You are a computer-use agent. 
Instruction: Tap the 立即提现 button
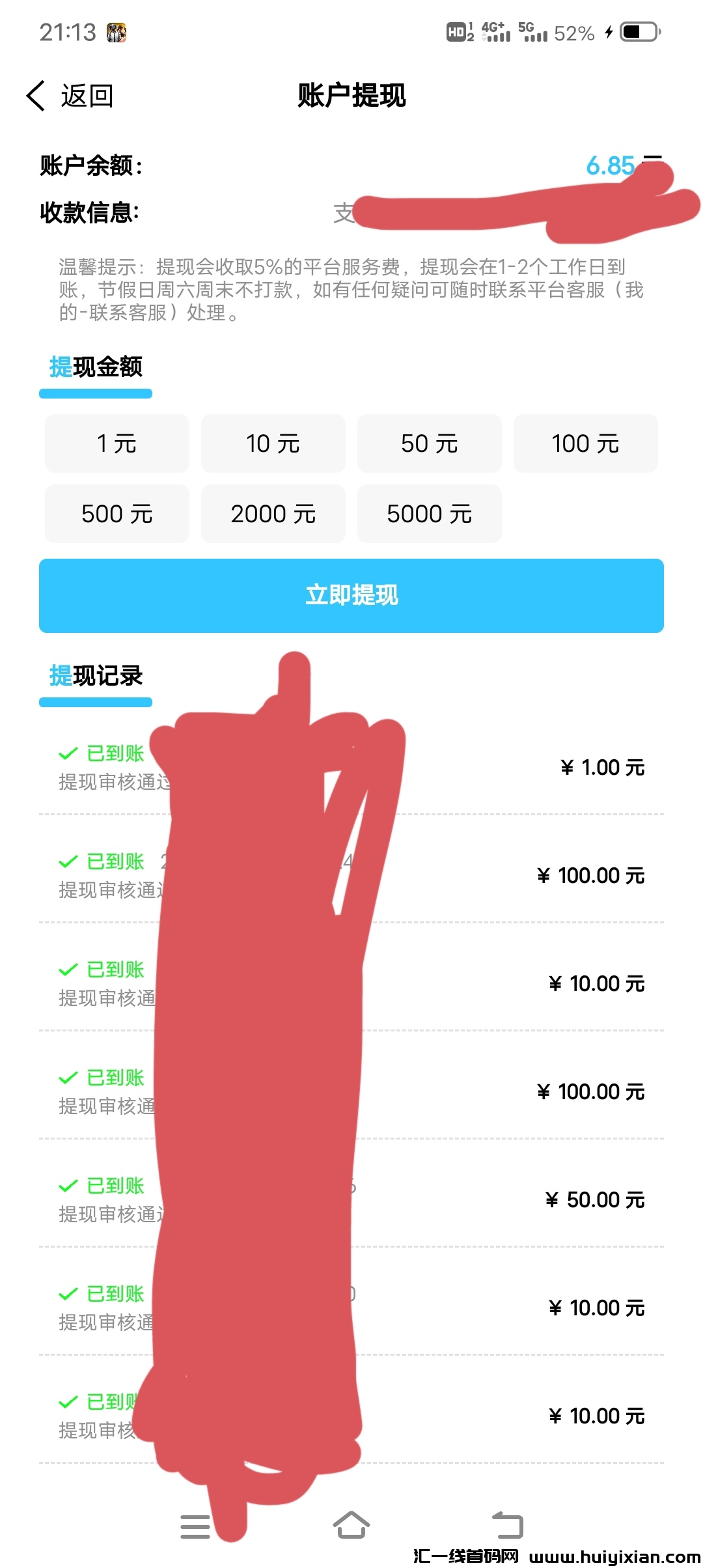351,595
